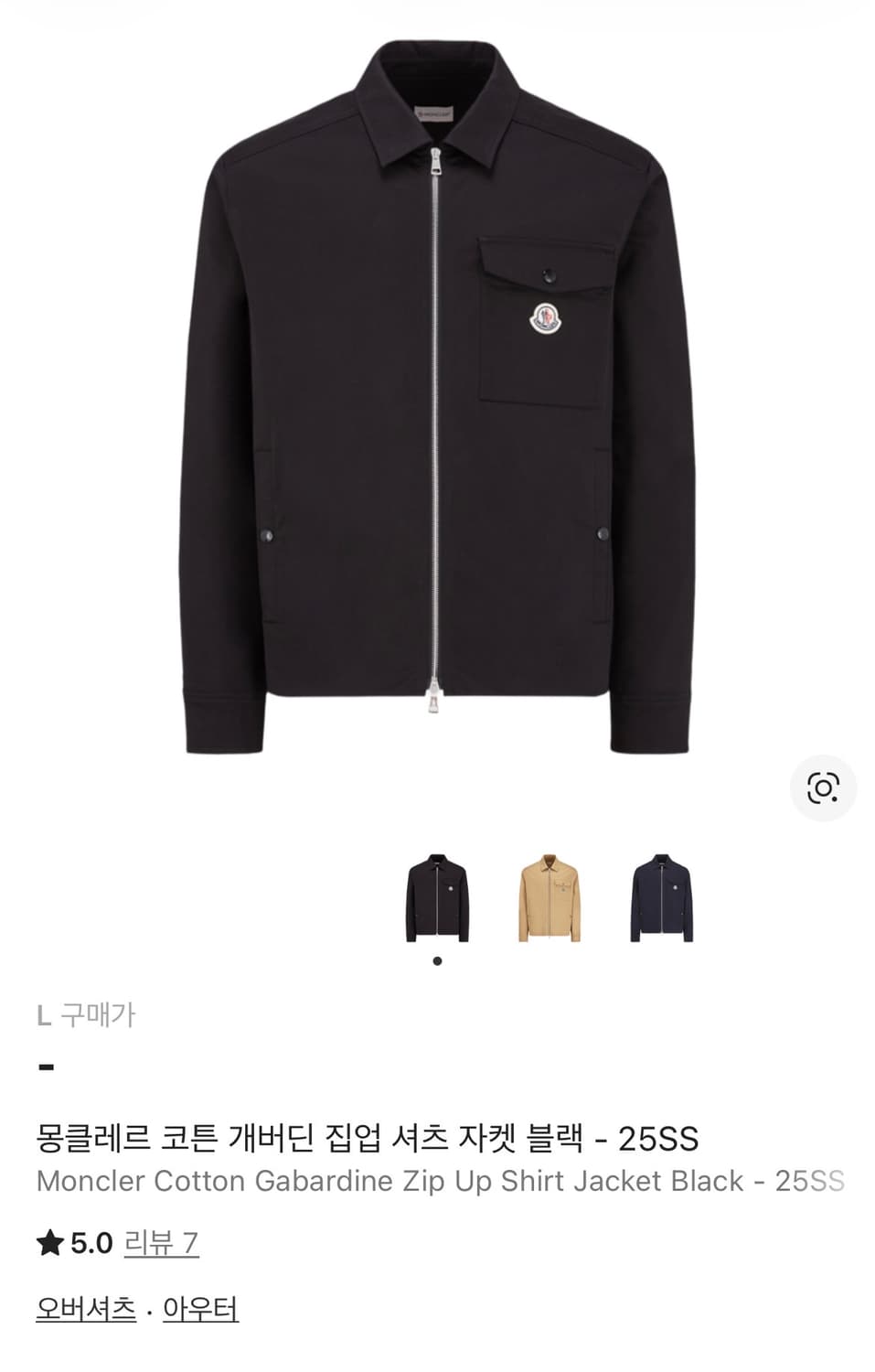This screenshot has height=1372, width=875.
Task: Open the "리뷰 7" reviews link
Action: [x=162, y=1243]
